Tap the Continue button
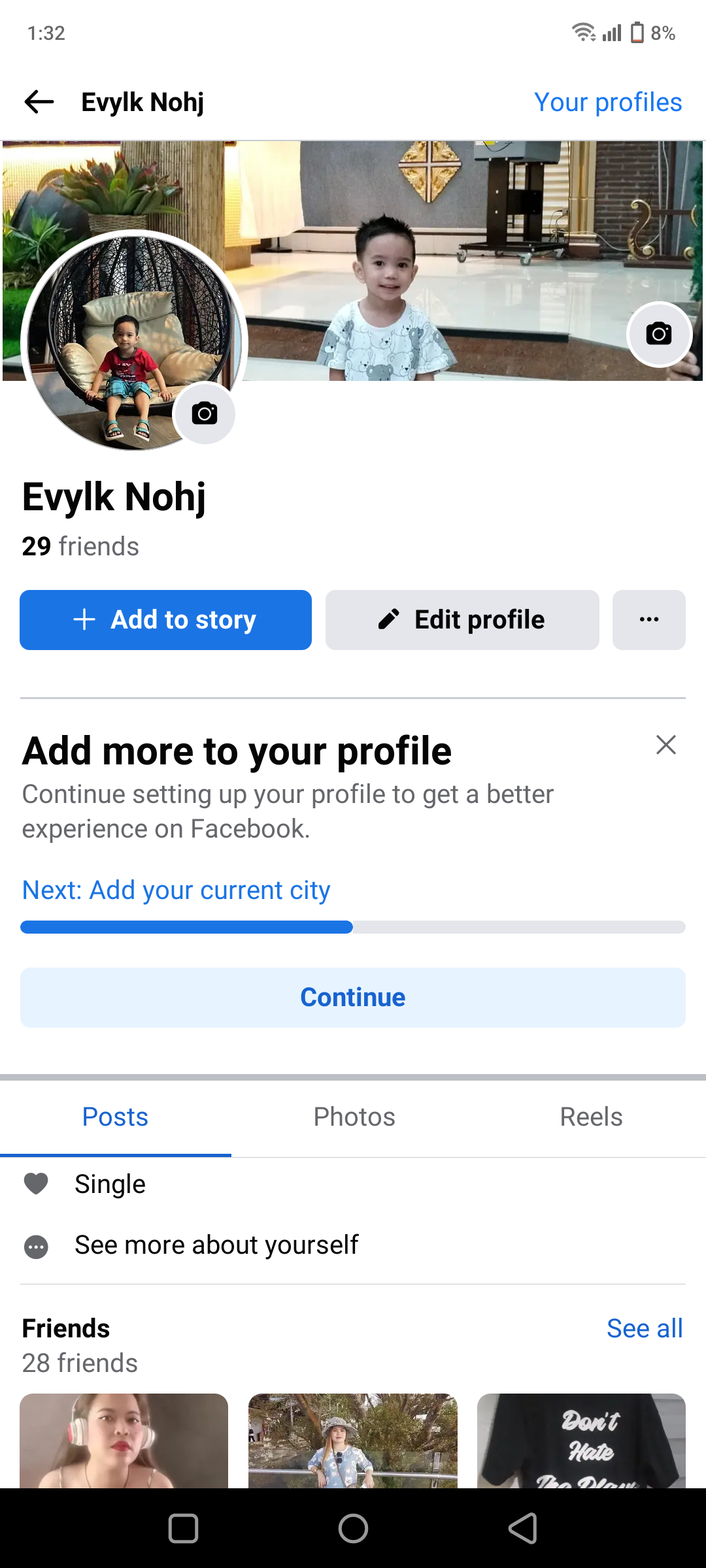This screenshot has height=1568, width=706. pos(353,997)
